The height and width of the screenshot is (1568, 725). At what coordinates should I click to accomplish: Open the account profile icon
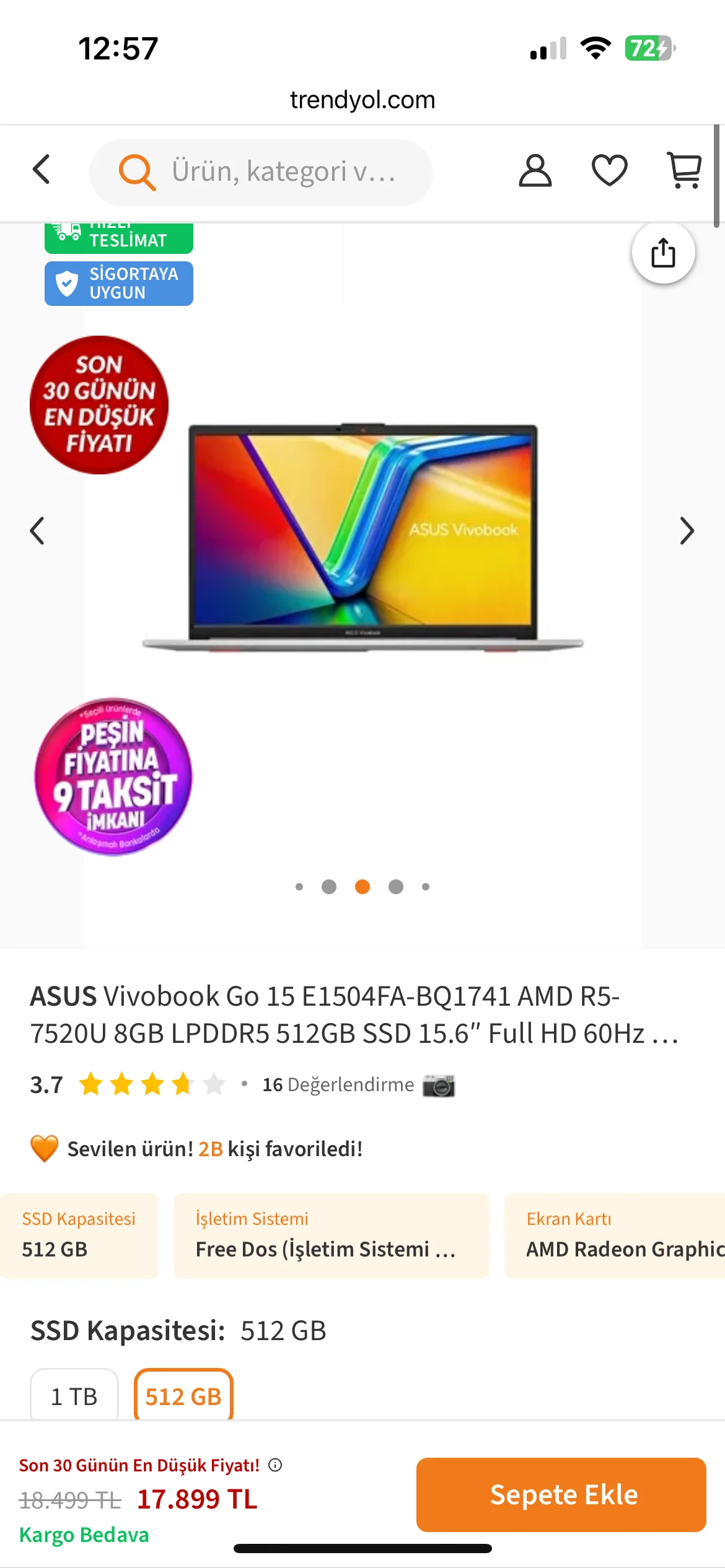(x=535, y=171)
